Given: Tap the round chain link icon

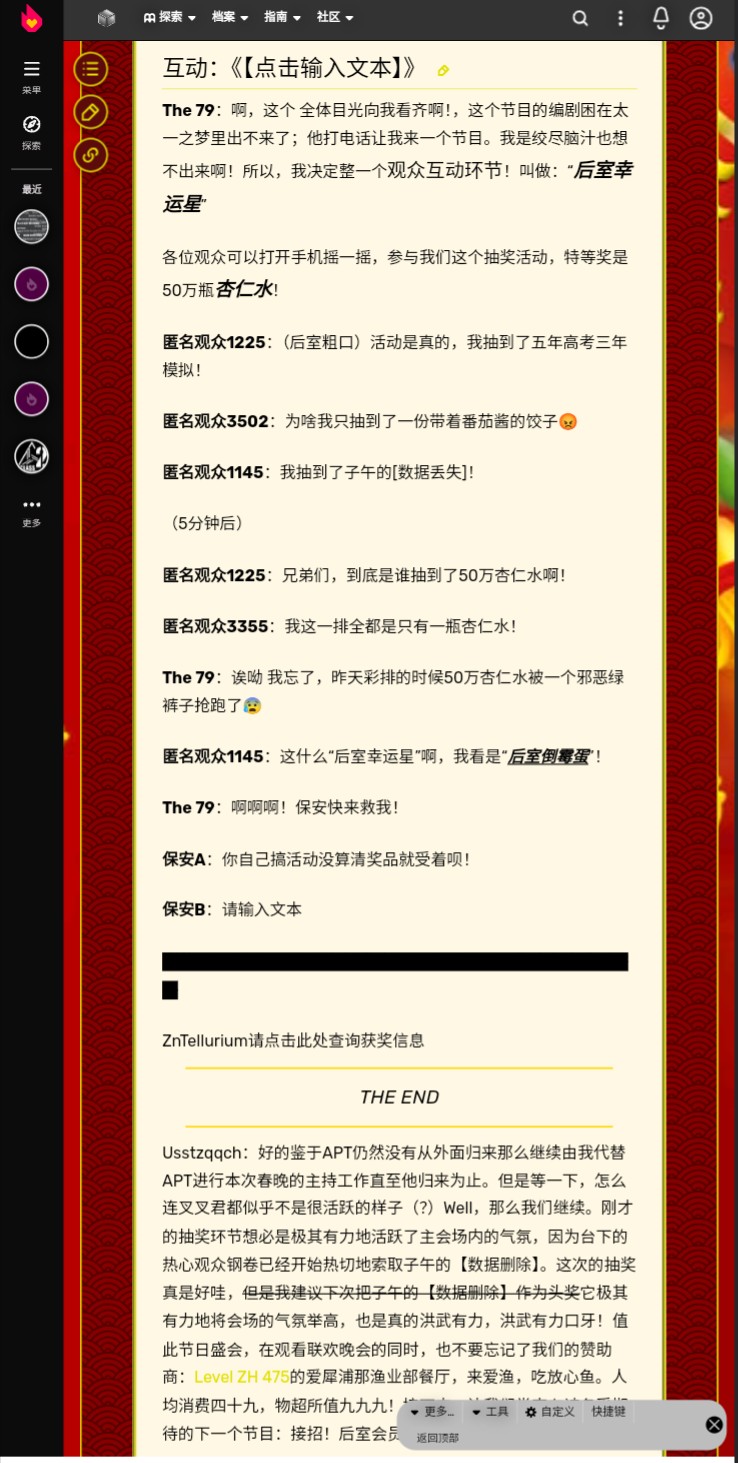Looking at the screenshot, I should [91, 155].
